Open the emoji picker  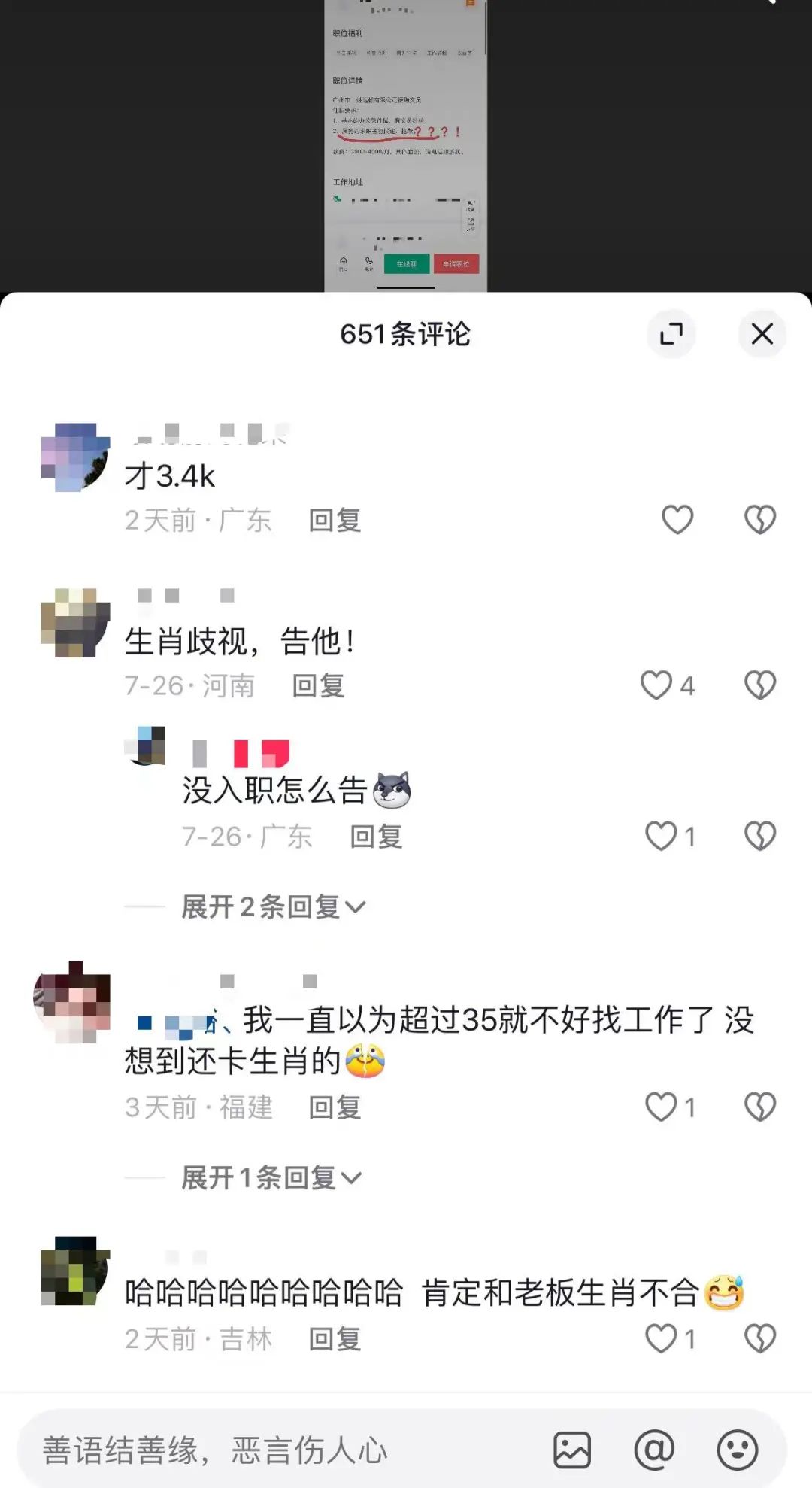pos(737,1450)
